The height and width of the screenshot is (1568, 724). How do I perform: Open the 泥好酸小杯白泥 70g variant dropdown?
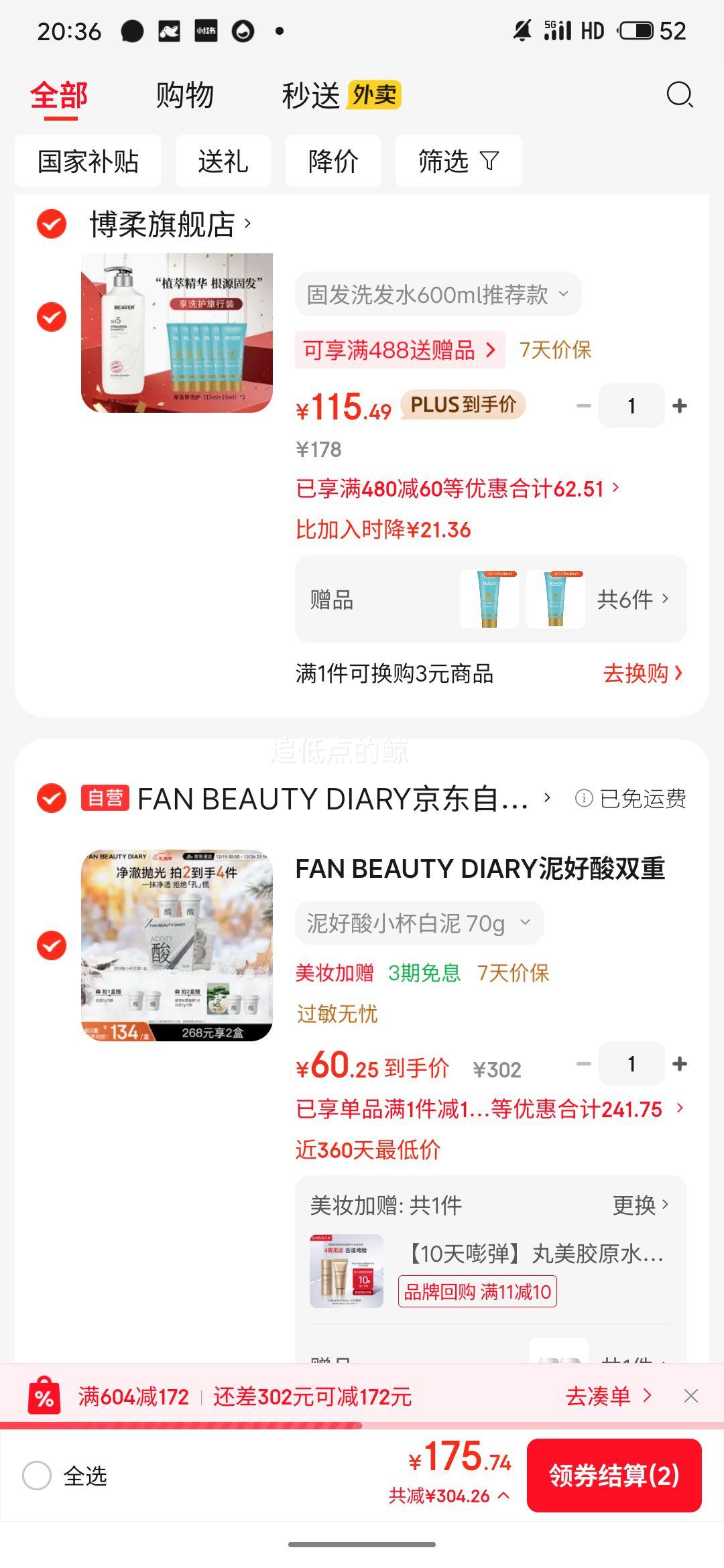pos(416,923)
